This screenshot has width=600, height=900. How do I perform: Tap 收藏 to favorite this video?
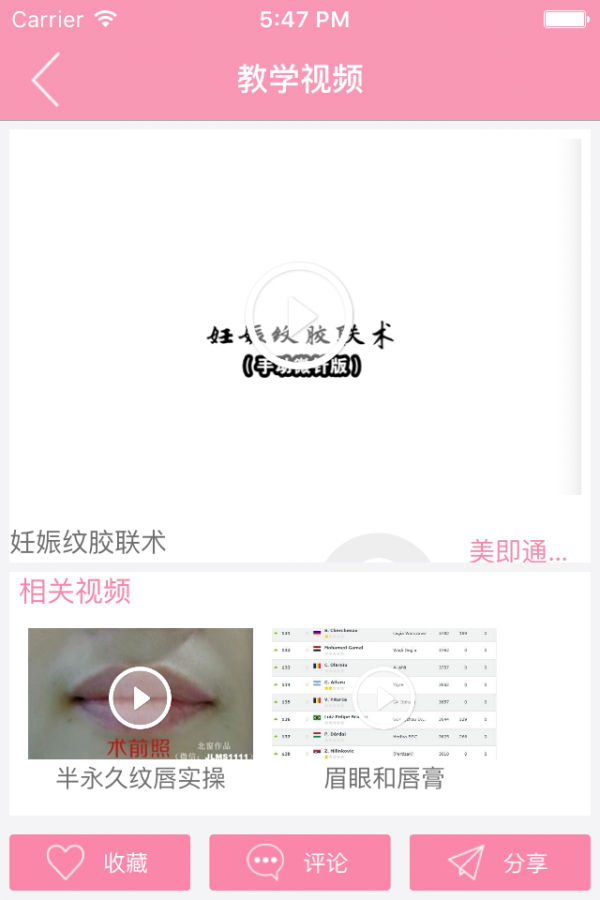pos(100,862)
